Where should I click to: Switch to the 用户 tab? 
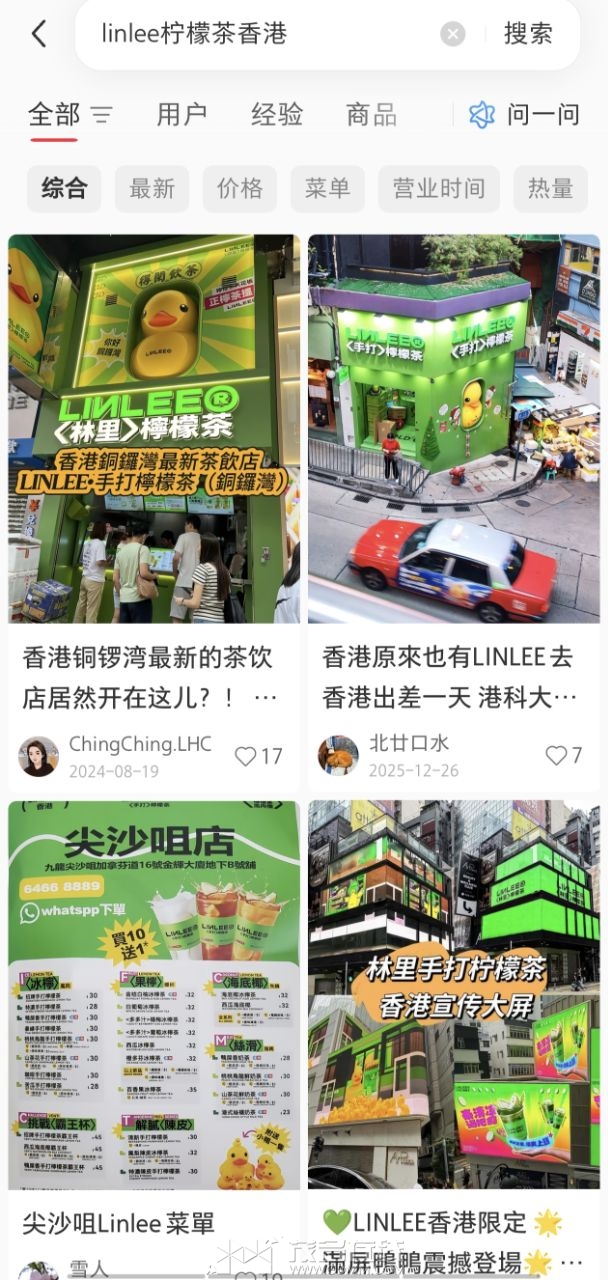click(181, 115)
